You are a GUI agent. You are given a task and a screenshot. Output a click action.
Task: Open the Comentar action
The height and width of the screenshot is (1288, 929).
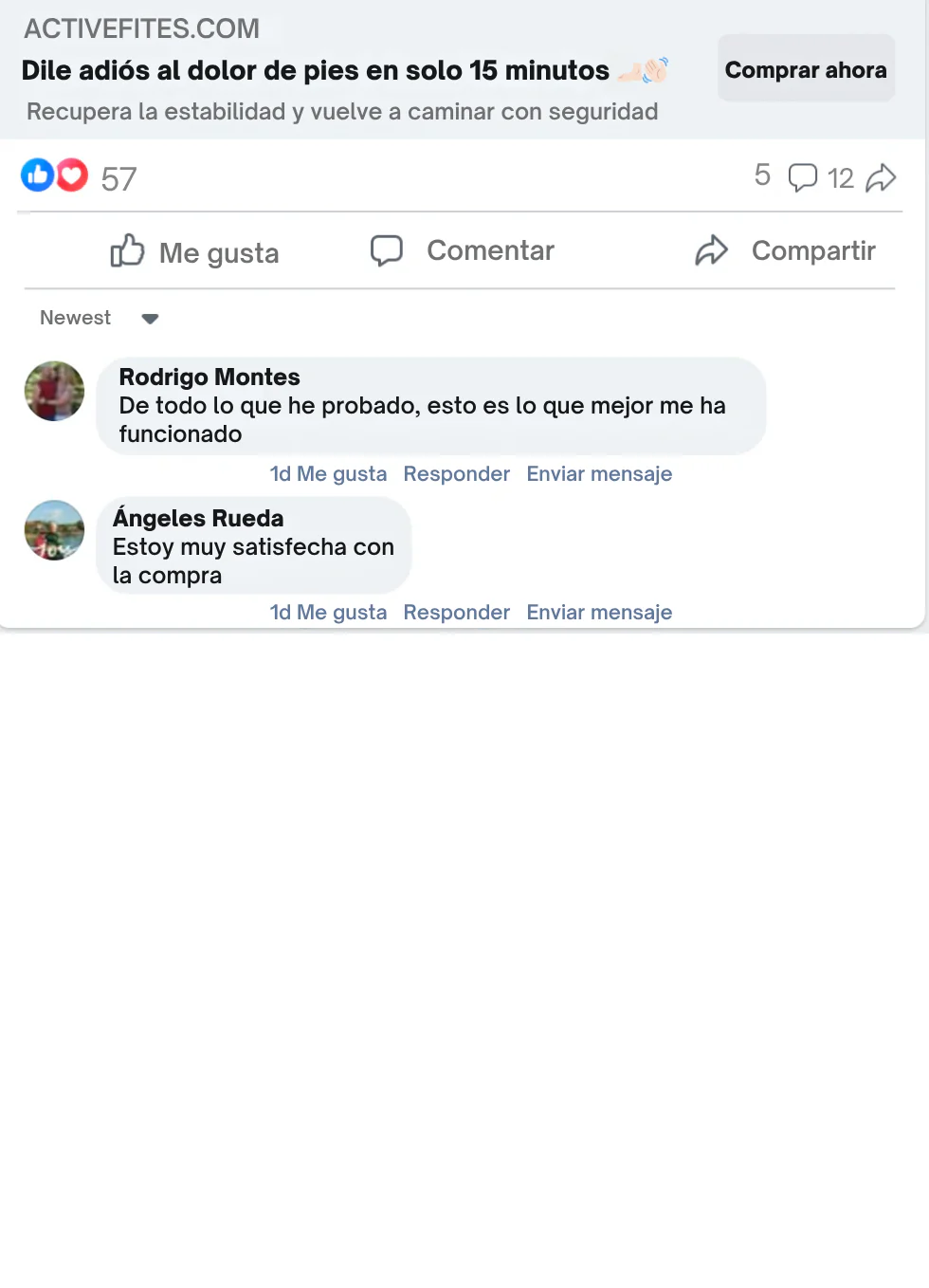[462, 250]
